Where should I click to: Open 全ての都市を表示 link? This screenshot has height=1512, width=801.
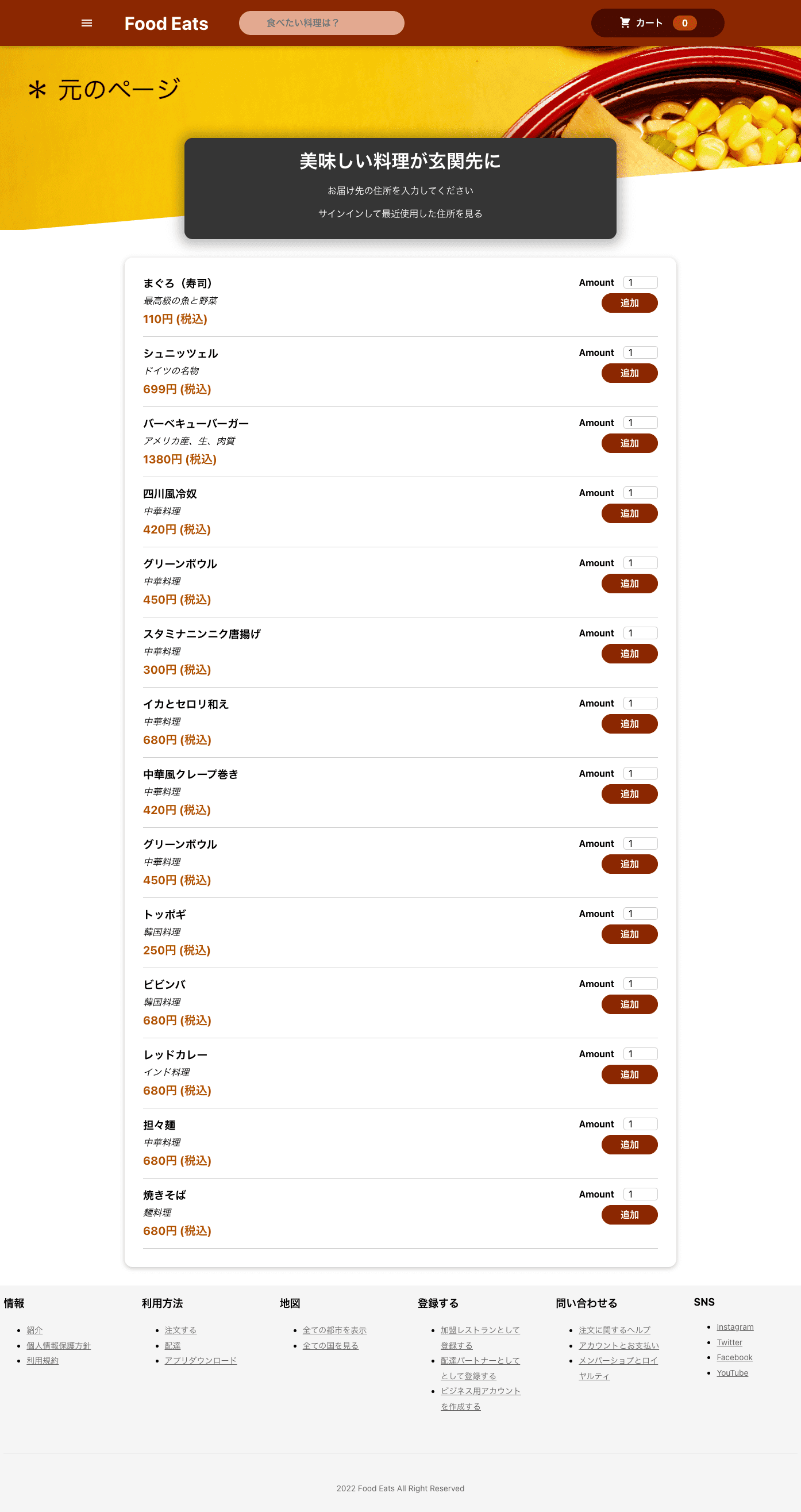point(334,1330)
